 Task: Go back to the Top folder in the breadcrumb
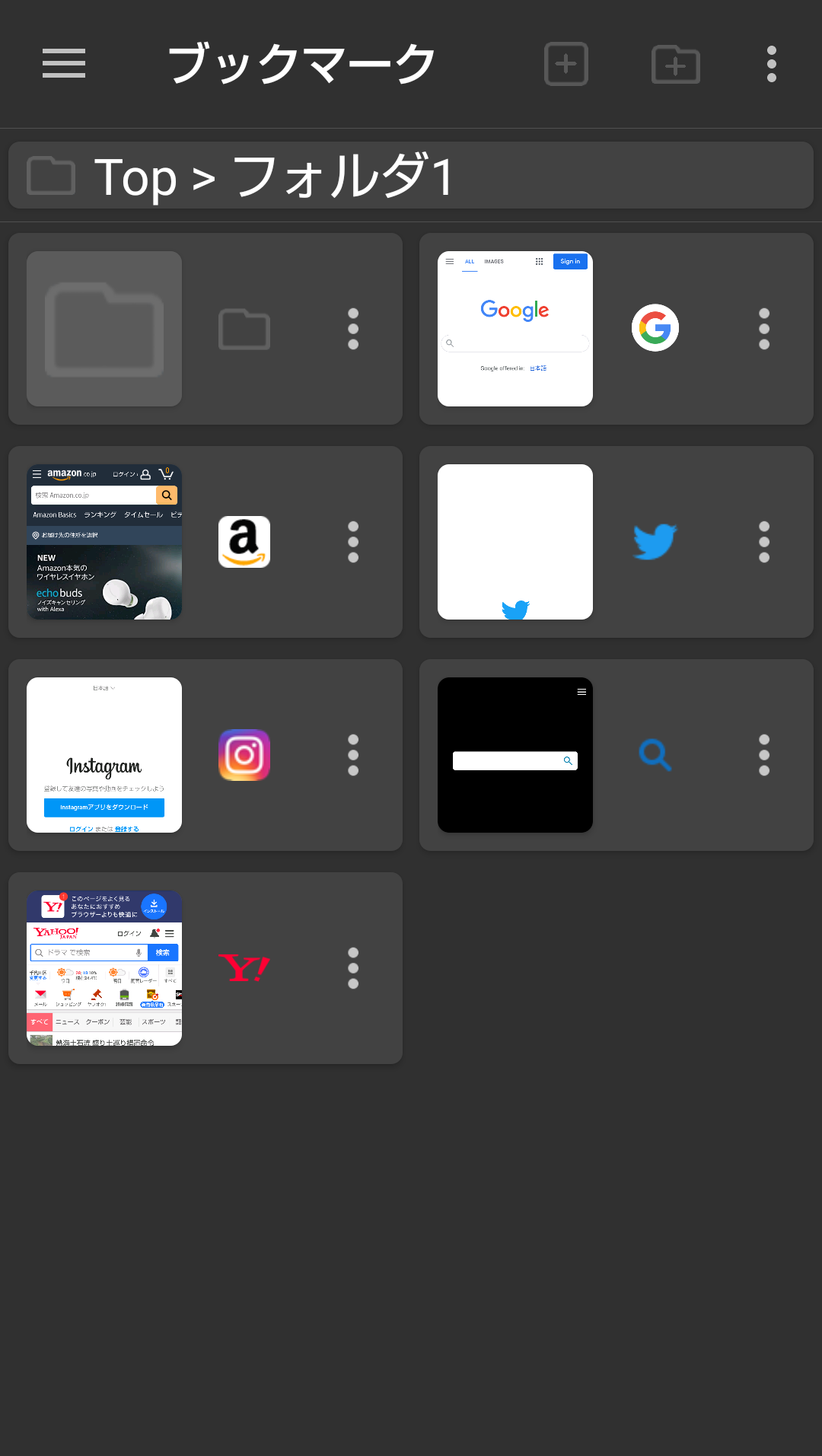click(135, 177)
